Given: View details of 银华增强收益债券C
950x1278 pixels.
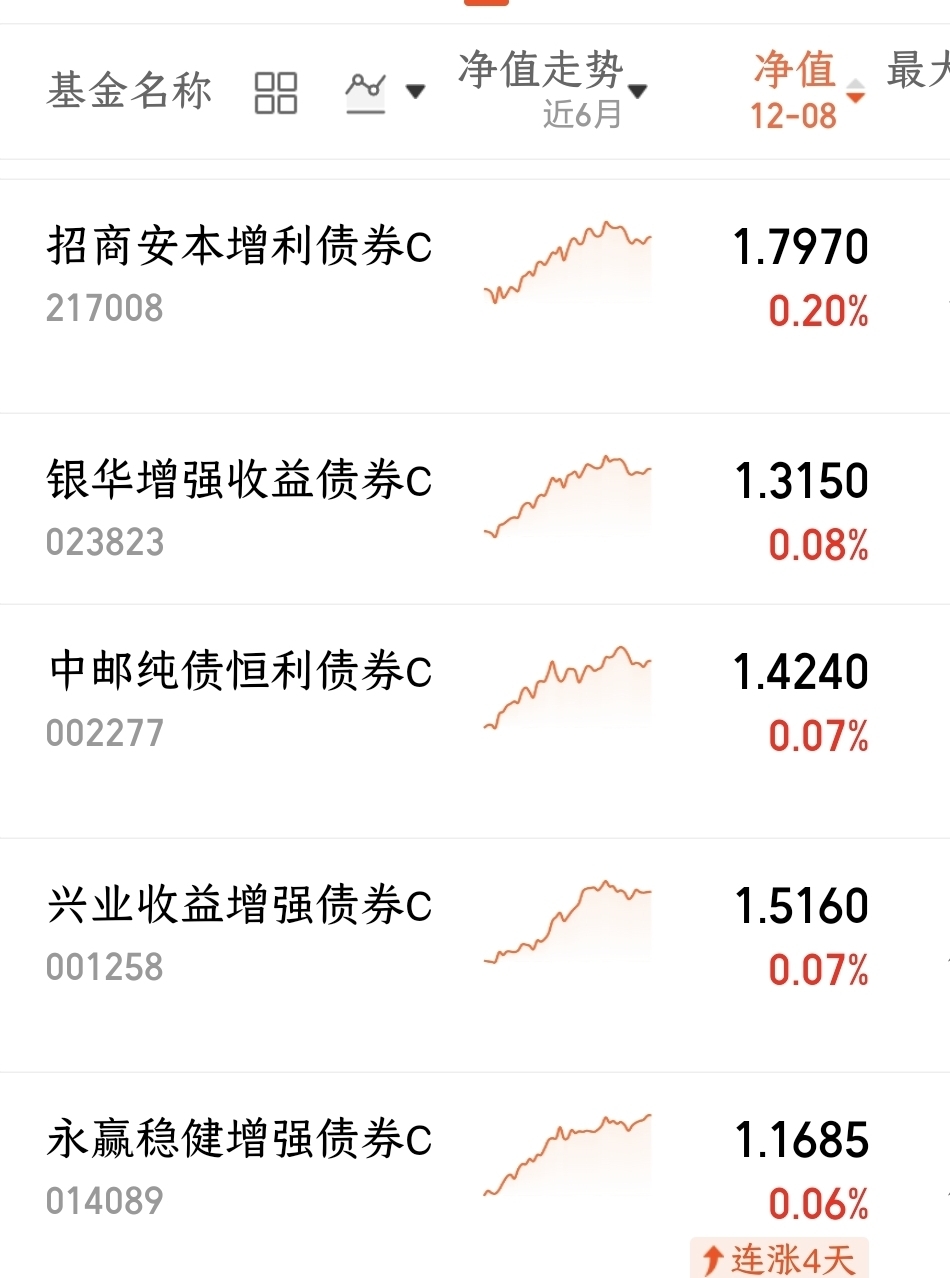Looking at the screenshot, I should [x=239, y=482].
